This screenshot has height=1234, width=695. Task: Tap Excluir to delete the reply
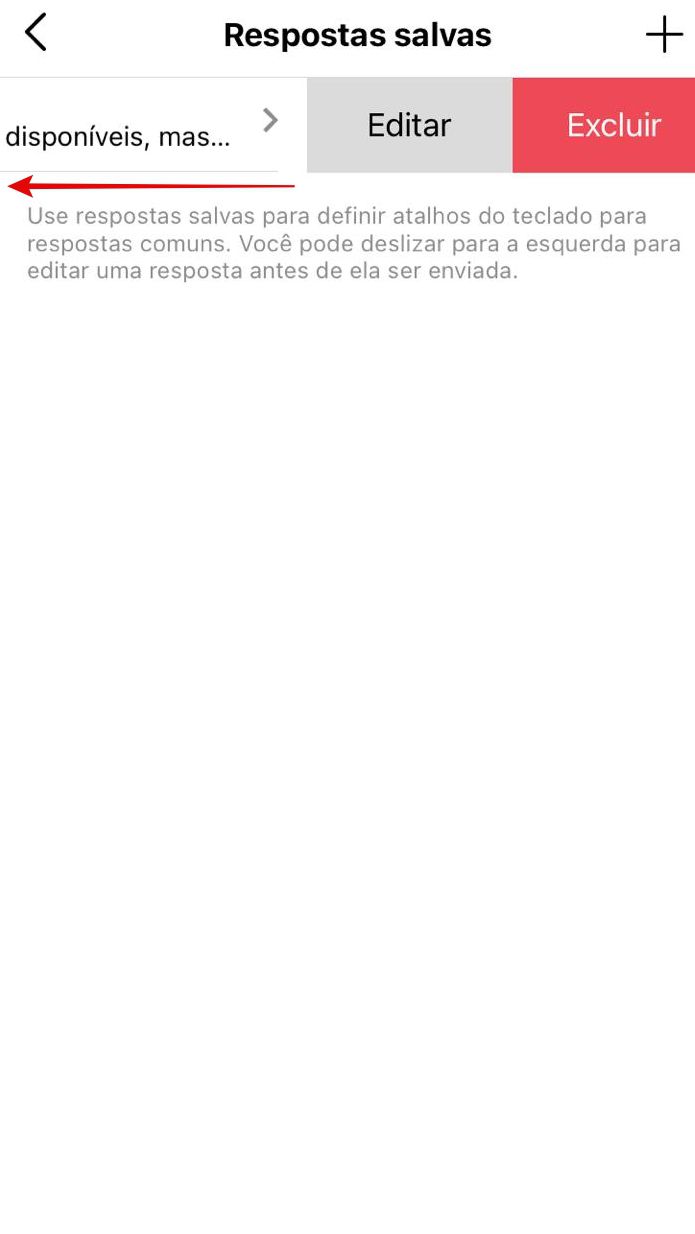pyautogui.click(x=604, y=125)
